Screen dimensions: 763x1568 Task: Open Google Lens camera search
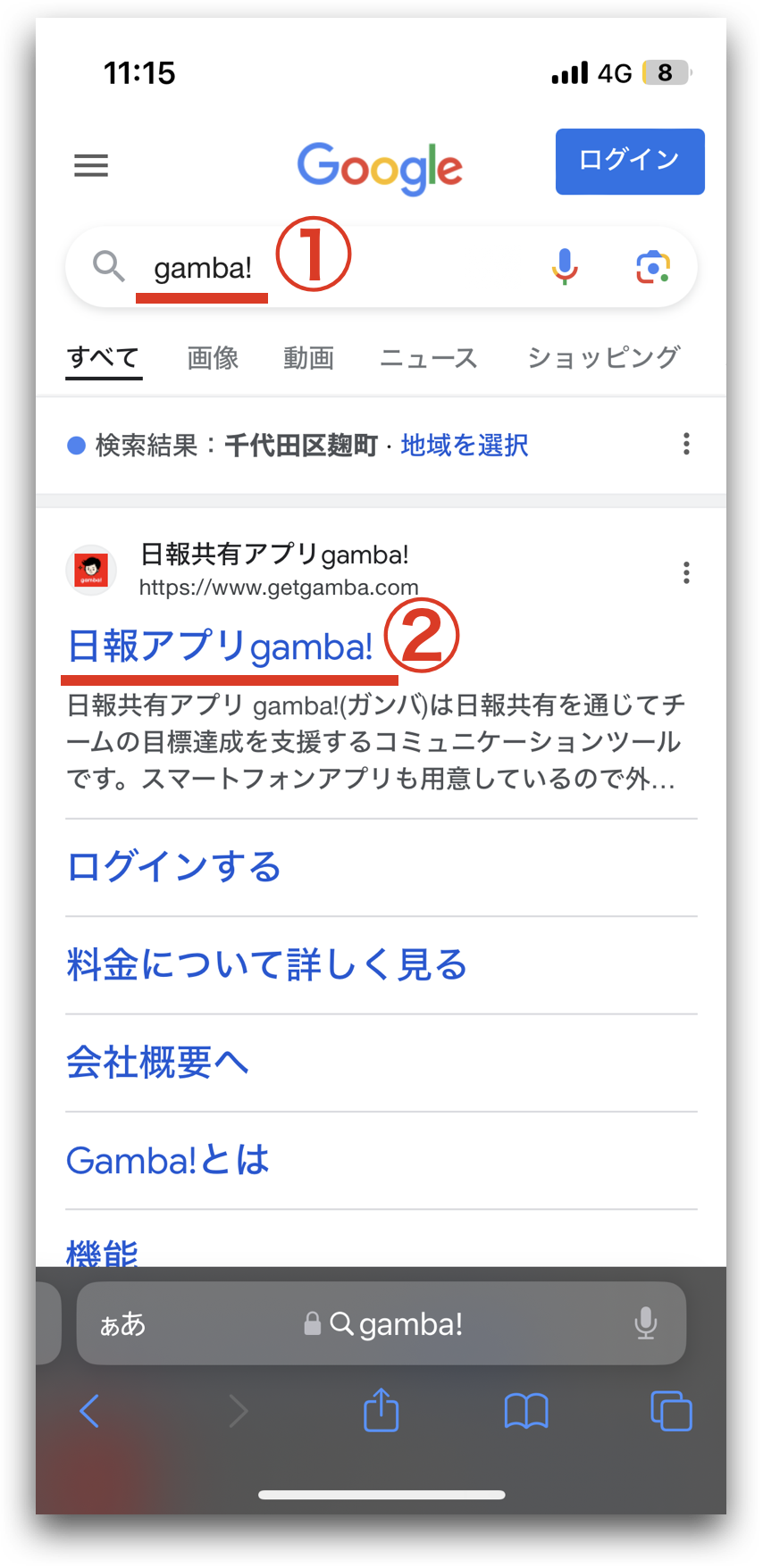653,267
